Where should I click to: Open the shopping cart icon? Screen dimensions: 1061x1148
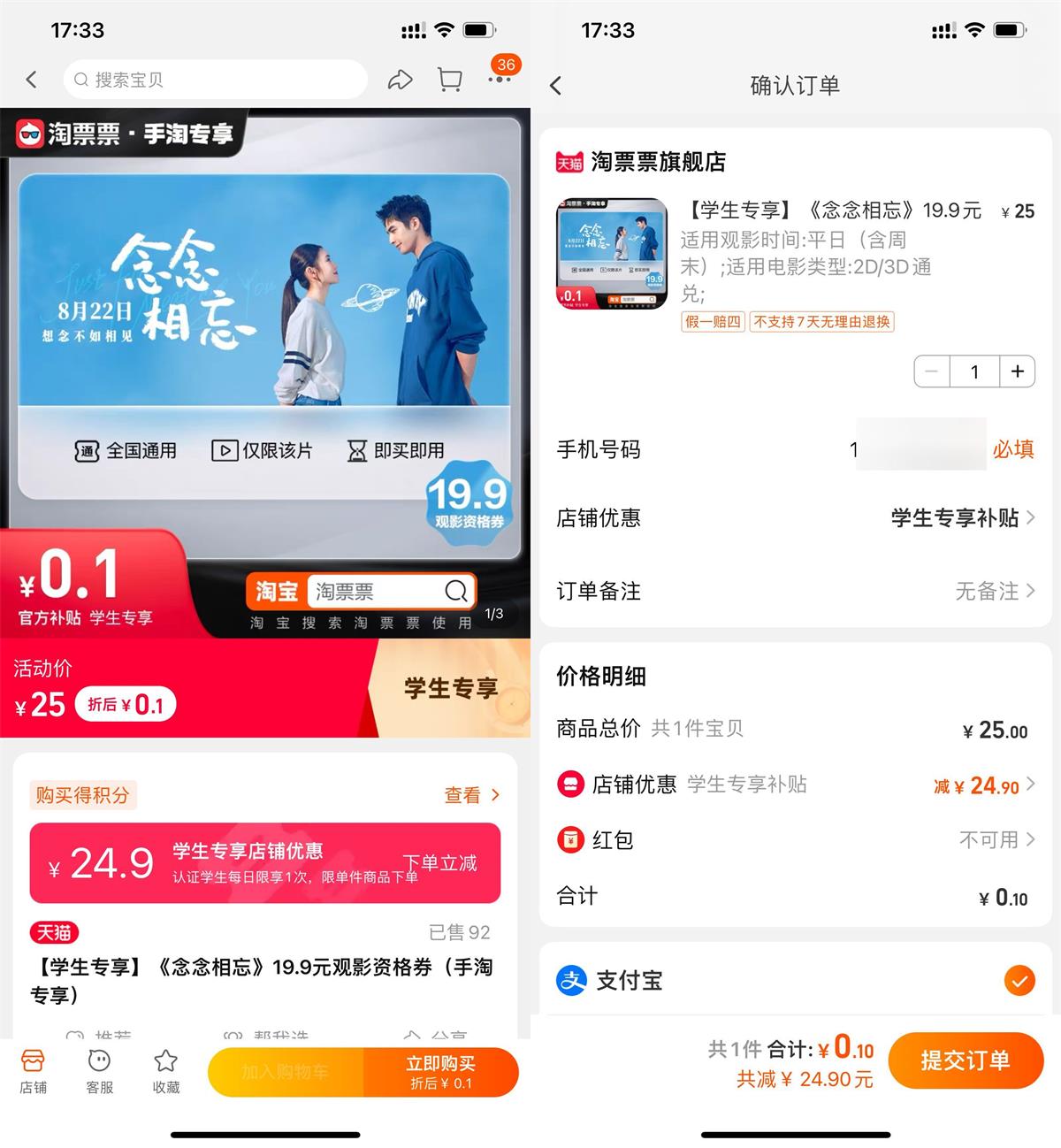(450, 80)
